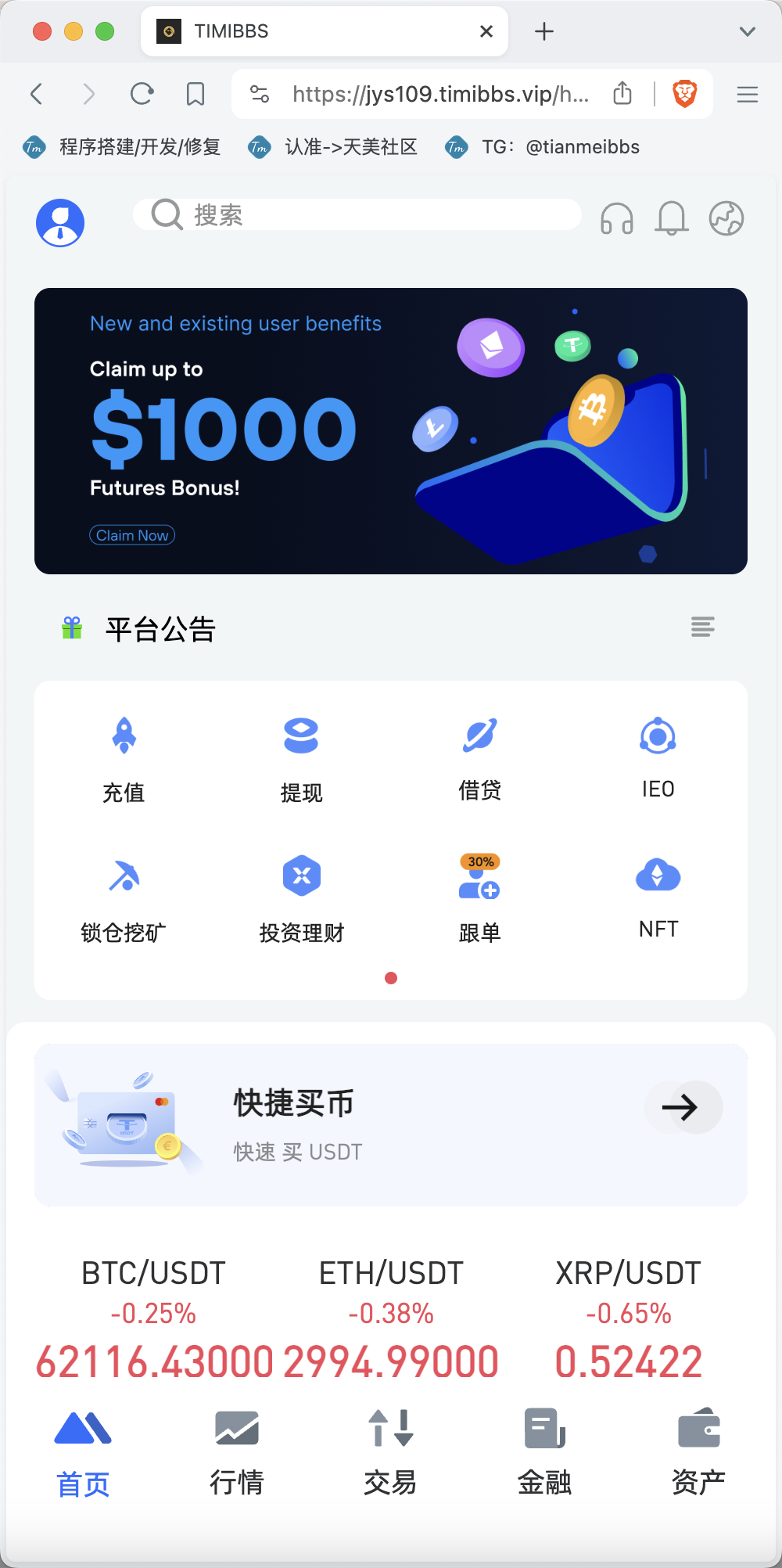Click the red carousel indicator dot
The height and width of the screenshot is (1568, 782).
tap(390, 978)
